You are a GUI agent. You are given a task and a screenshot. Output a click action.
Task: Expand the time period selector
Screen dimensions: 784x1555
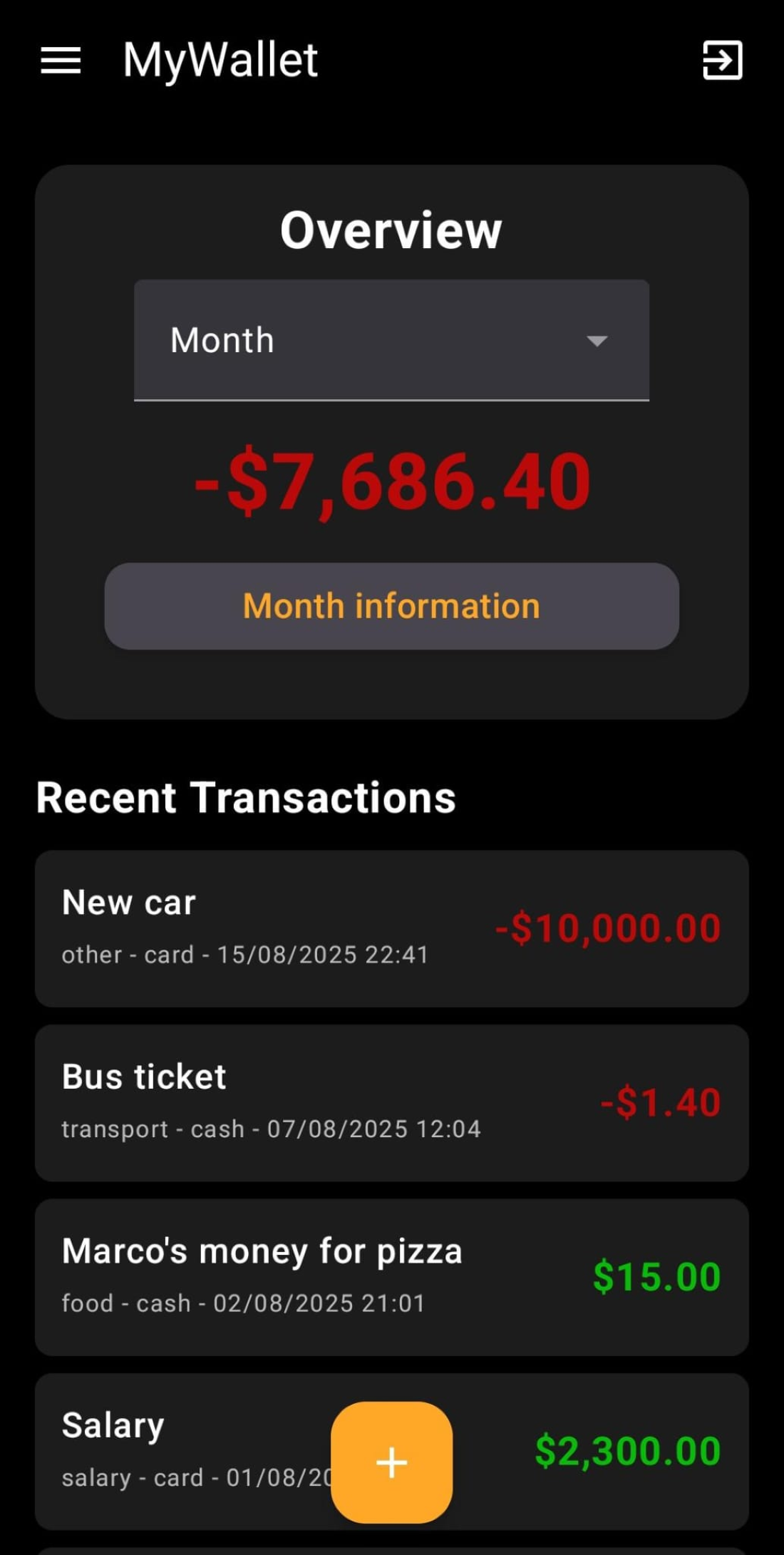tap(391, 340)
